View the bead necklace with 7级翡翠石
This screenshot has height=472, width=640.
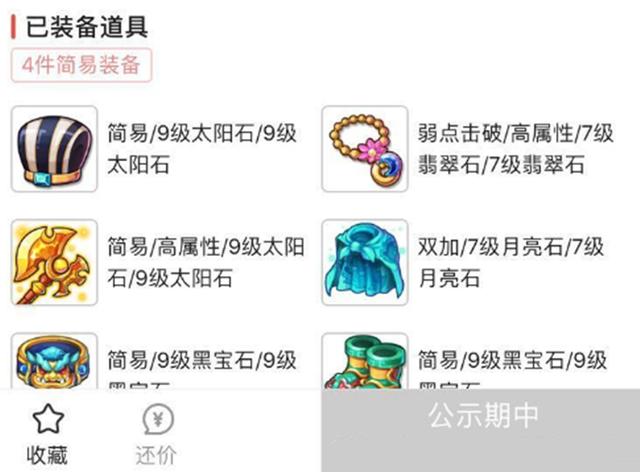(364, 149)
